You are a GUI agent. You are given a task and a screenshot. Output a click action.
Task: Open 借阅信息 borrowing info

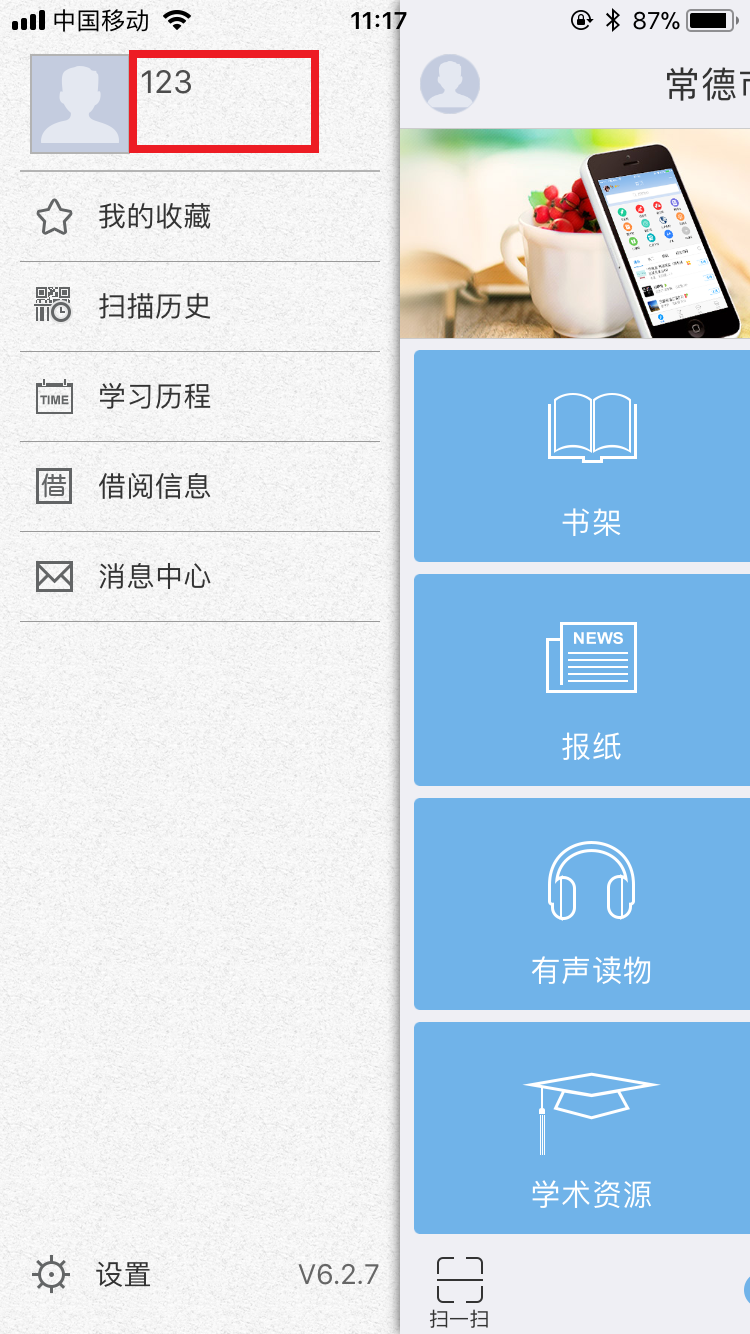click(154, 486)
